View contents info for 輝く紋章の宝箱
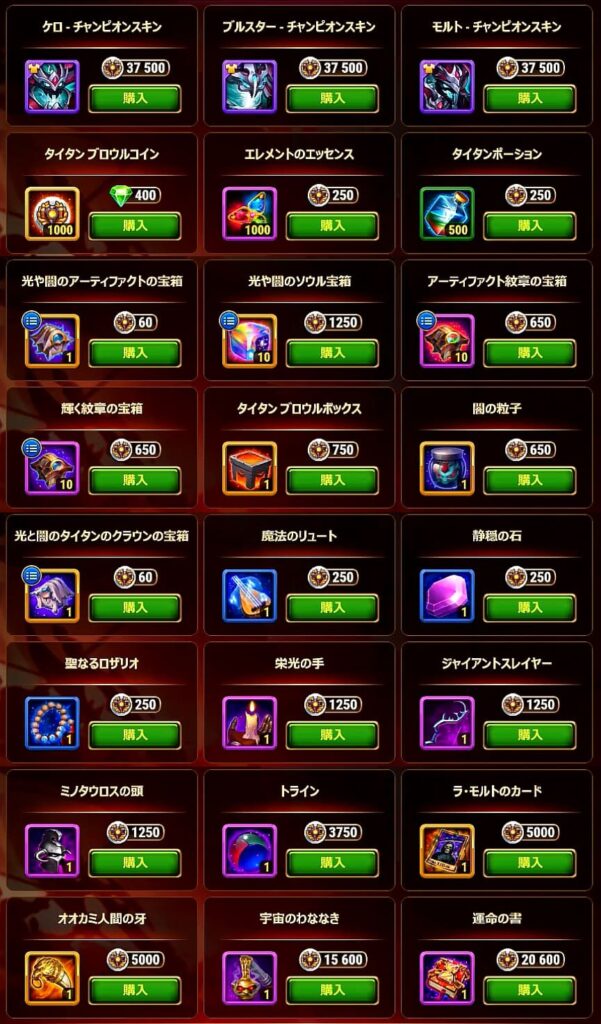The width and height of the screenshot is (601, 1024). point(31,448)
